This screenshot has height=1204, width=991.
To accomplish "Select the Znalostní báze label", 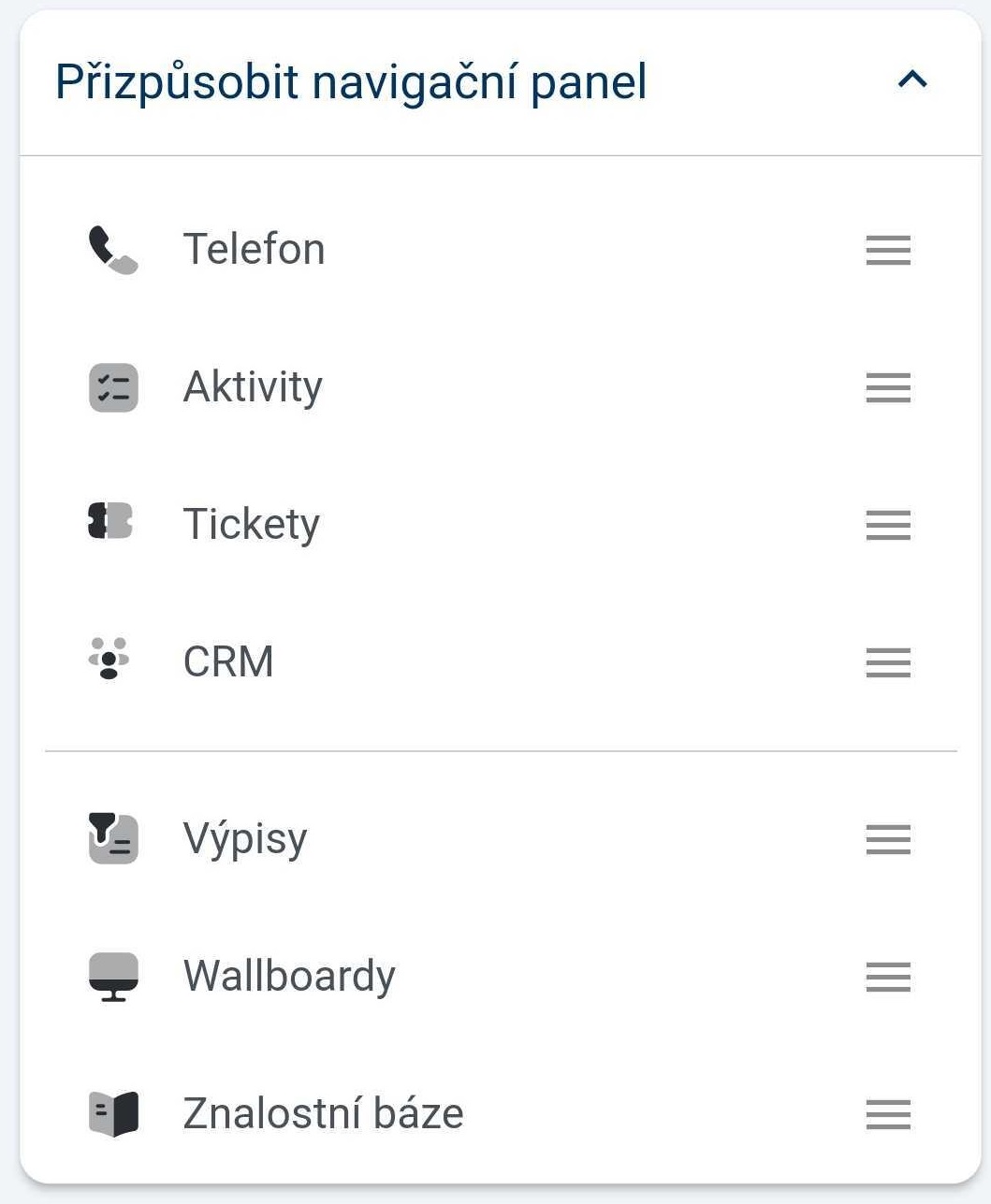I will pyautogui.click(x=321, y=1112).
